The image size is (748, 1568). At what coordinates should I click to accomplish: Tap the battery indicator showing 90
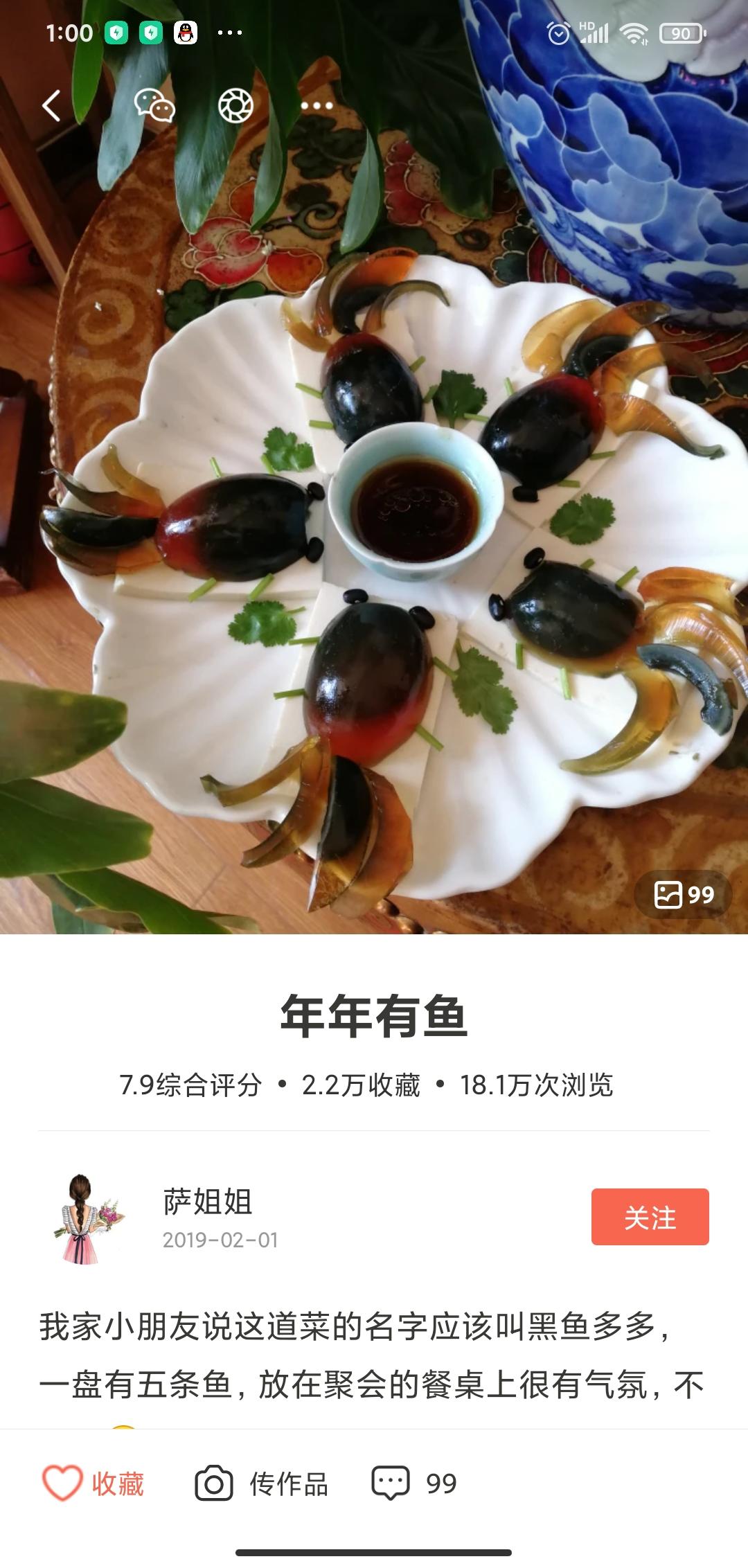682,31
